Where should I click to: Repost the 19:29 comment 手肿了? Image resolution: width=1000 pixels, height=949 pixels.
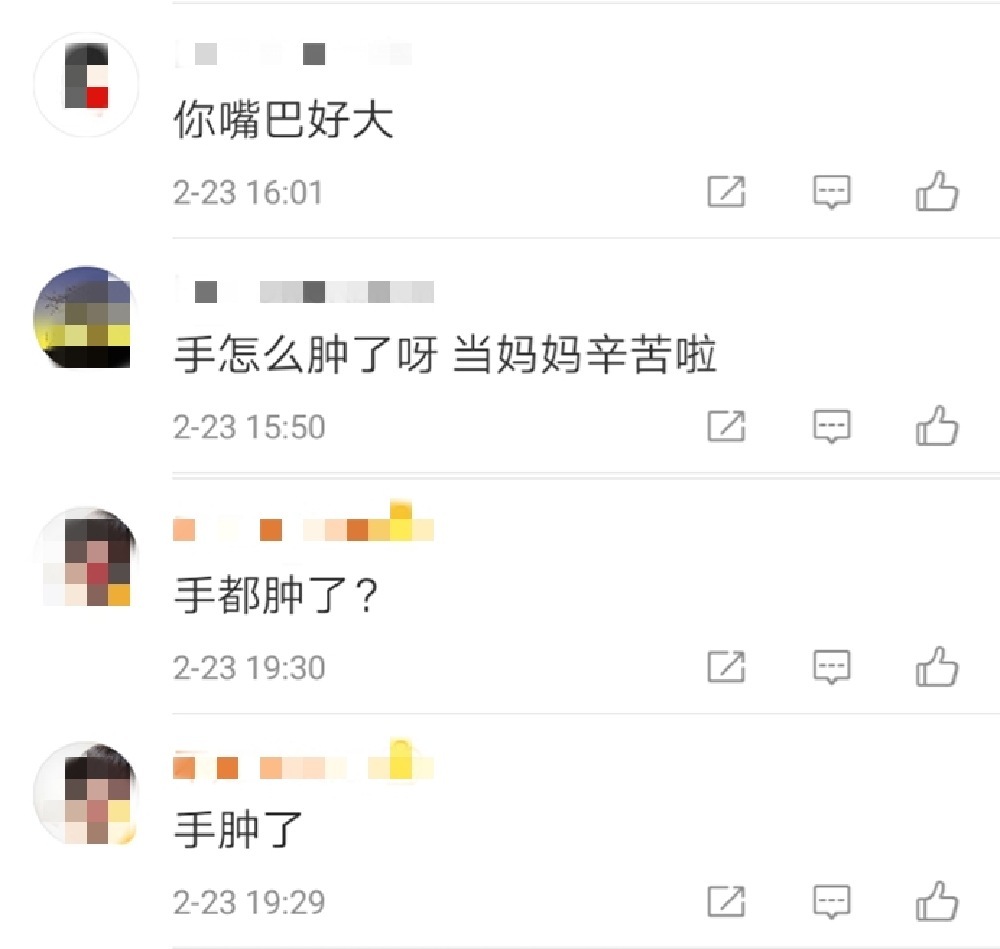tap(726, 901)
